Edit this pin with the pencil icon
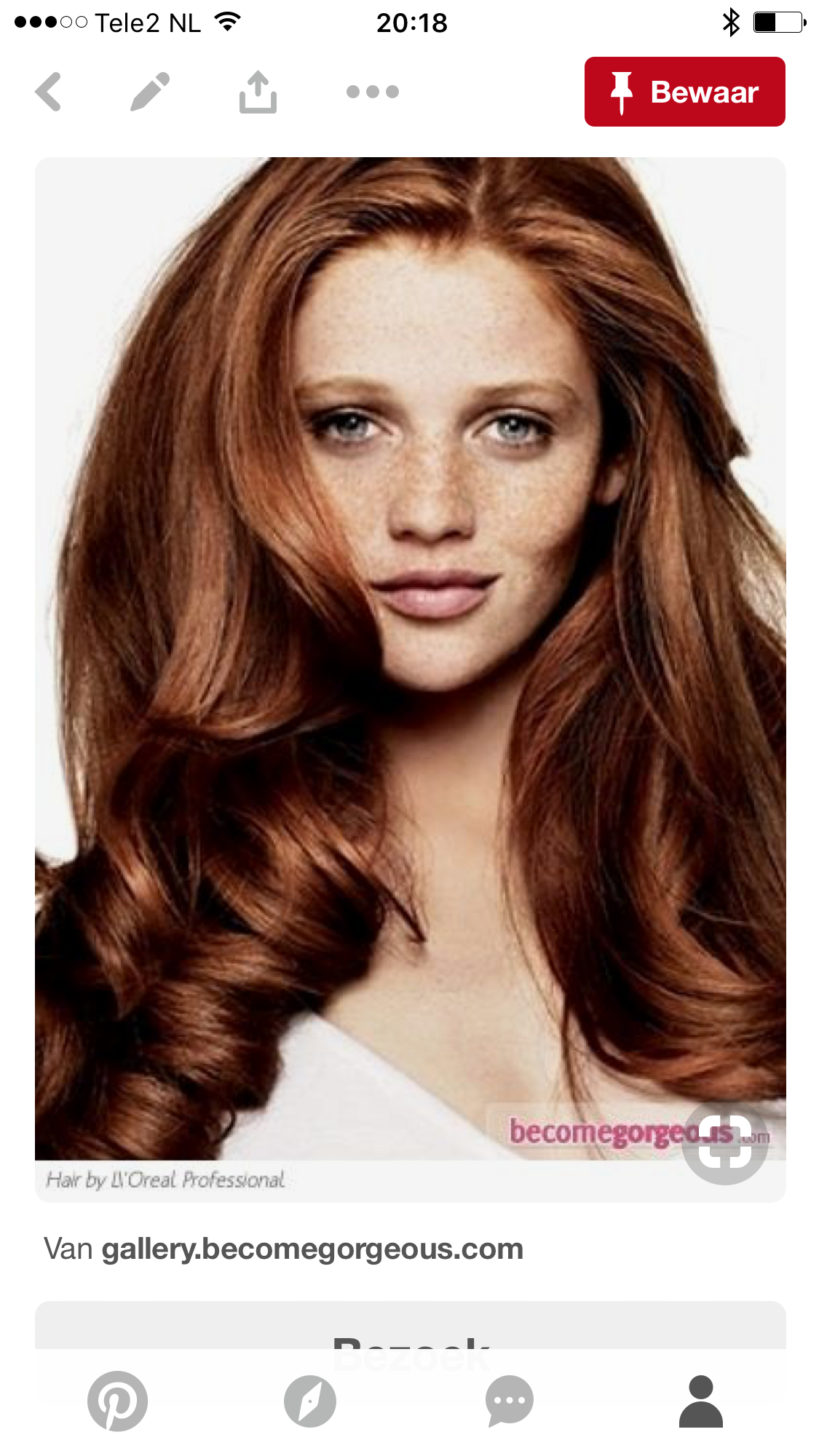This screenshot has width=819, height=1456. (x=150, y=92)
